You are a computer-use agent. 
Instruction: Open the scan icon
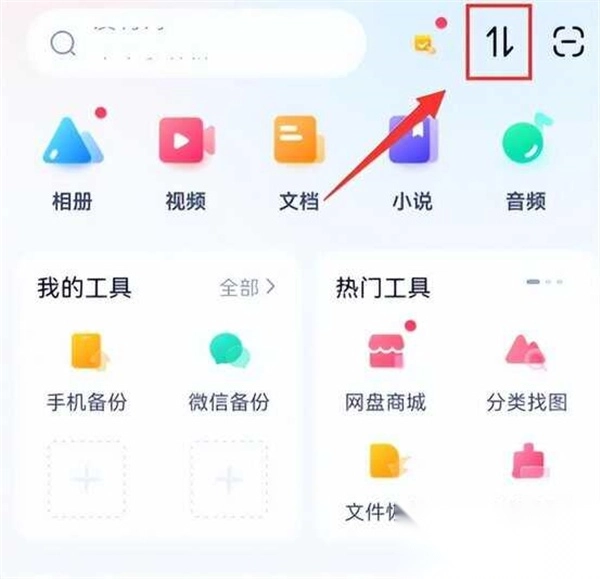pos(569,43)
